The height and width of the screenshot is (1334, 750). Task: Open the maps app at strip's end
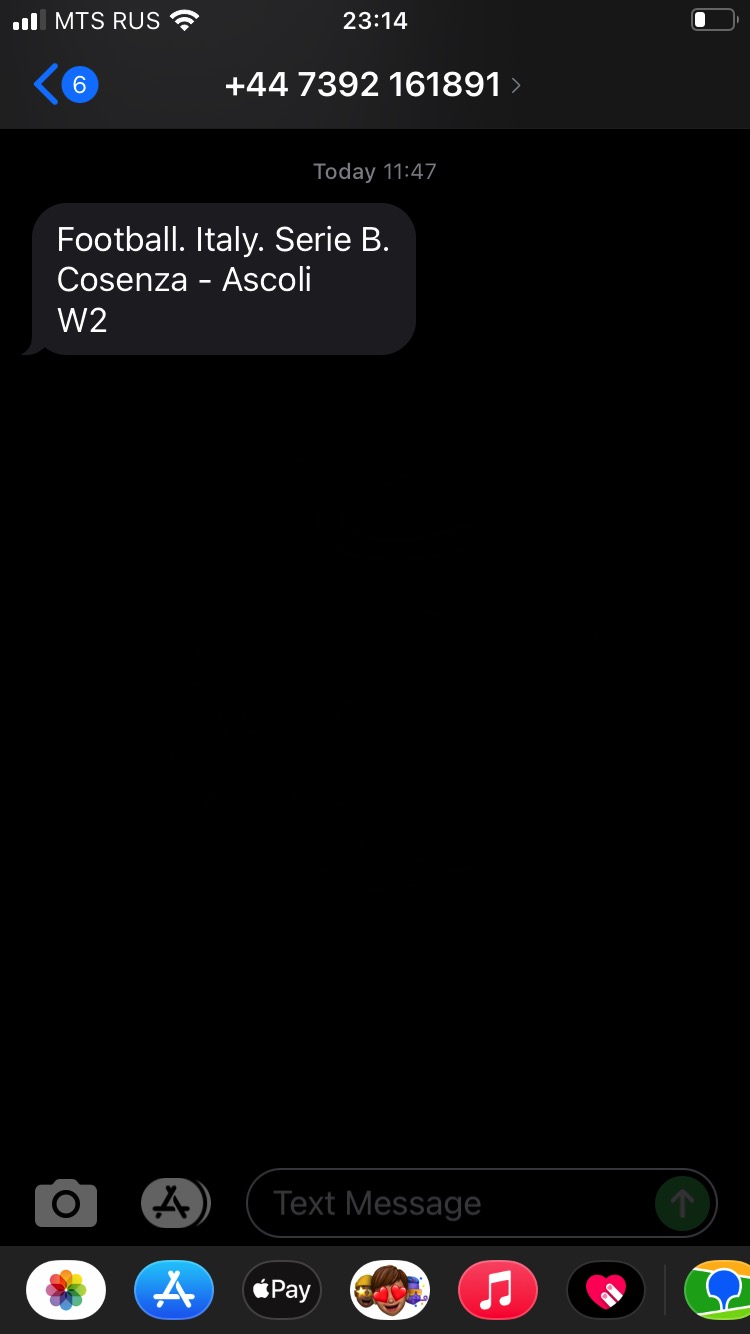717,1290
